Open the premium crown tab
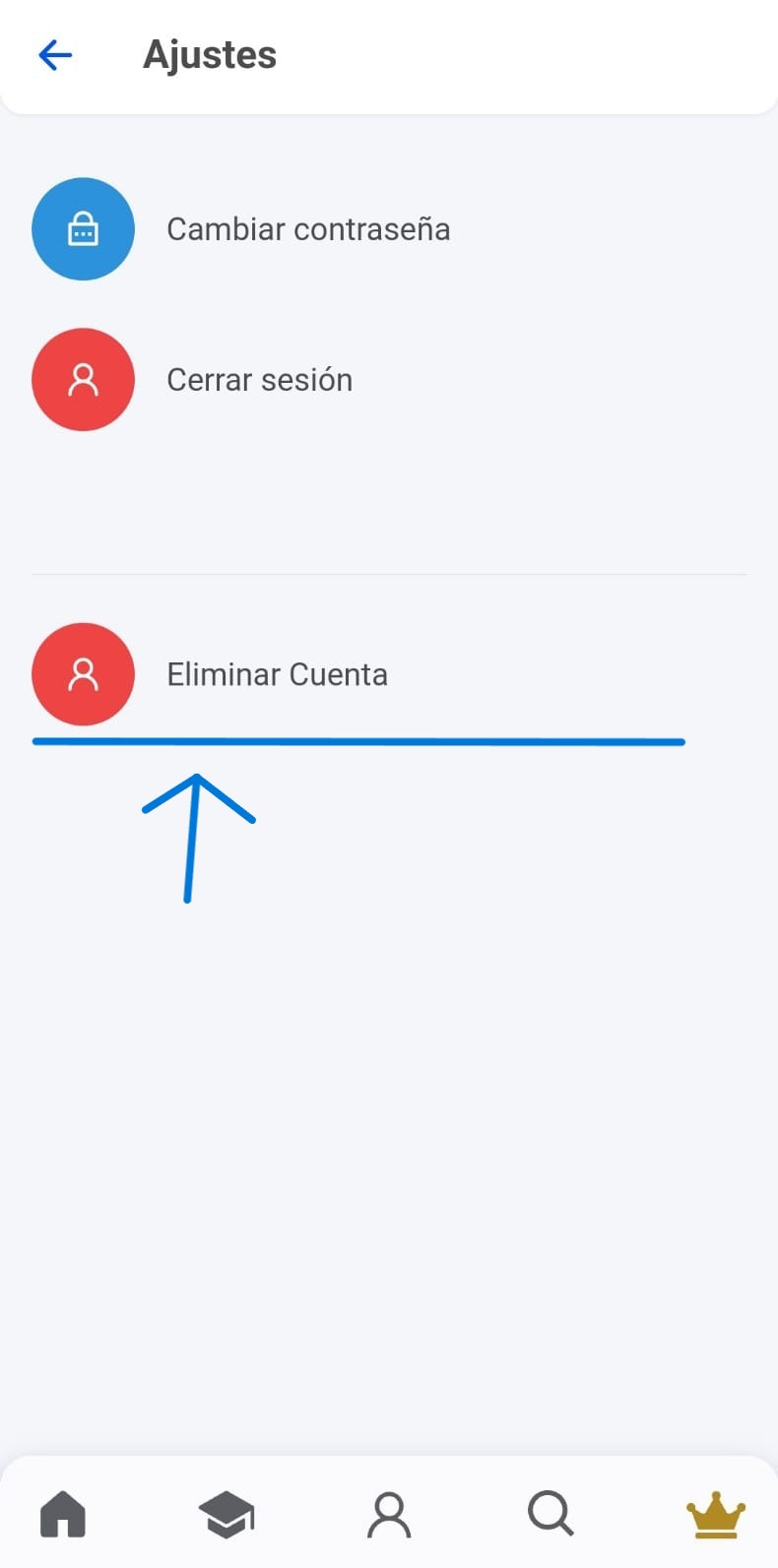The width and height of the screenshot is (778, 1568). click(715, 1513)
